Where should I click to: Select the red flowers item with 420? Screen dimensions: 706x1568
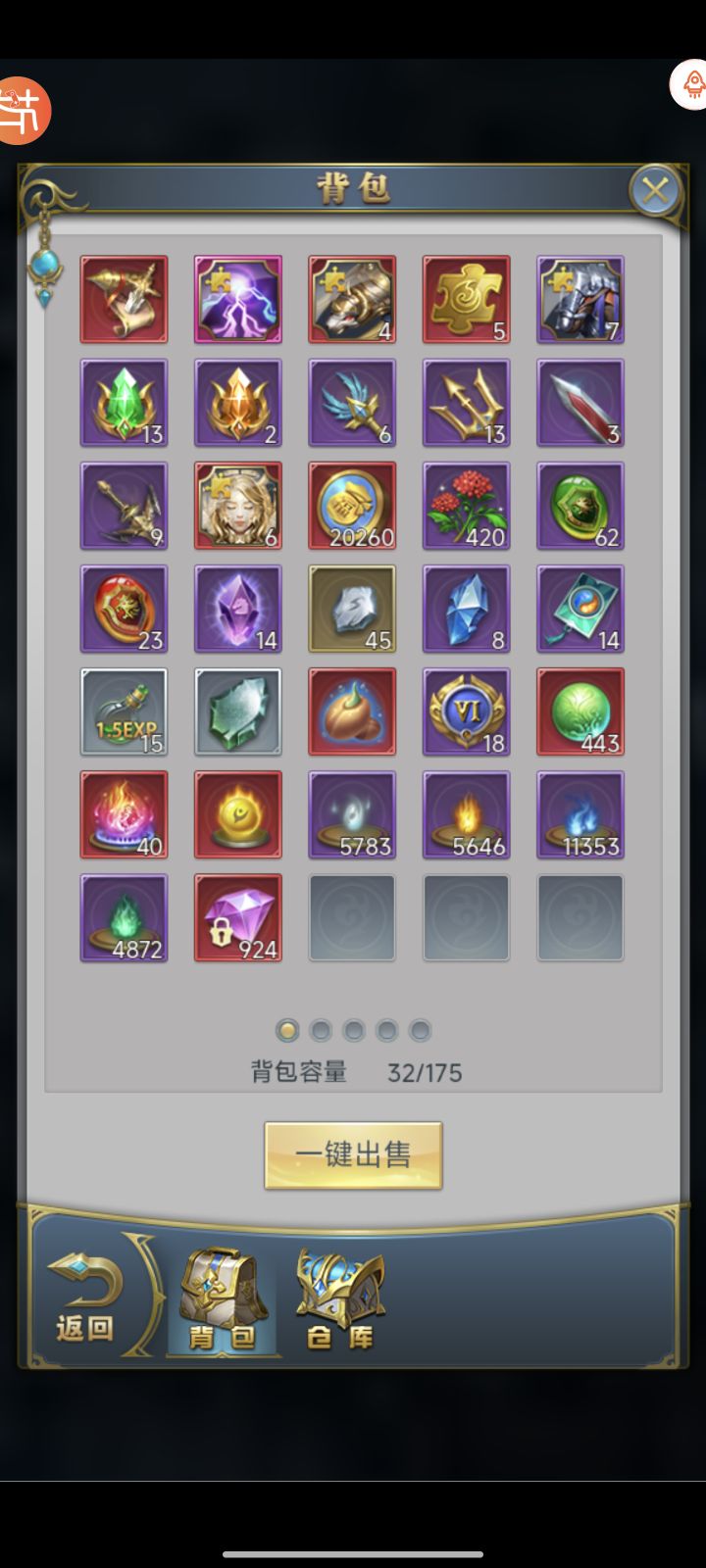coord(466,506)
